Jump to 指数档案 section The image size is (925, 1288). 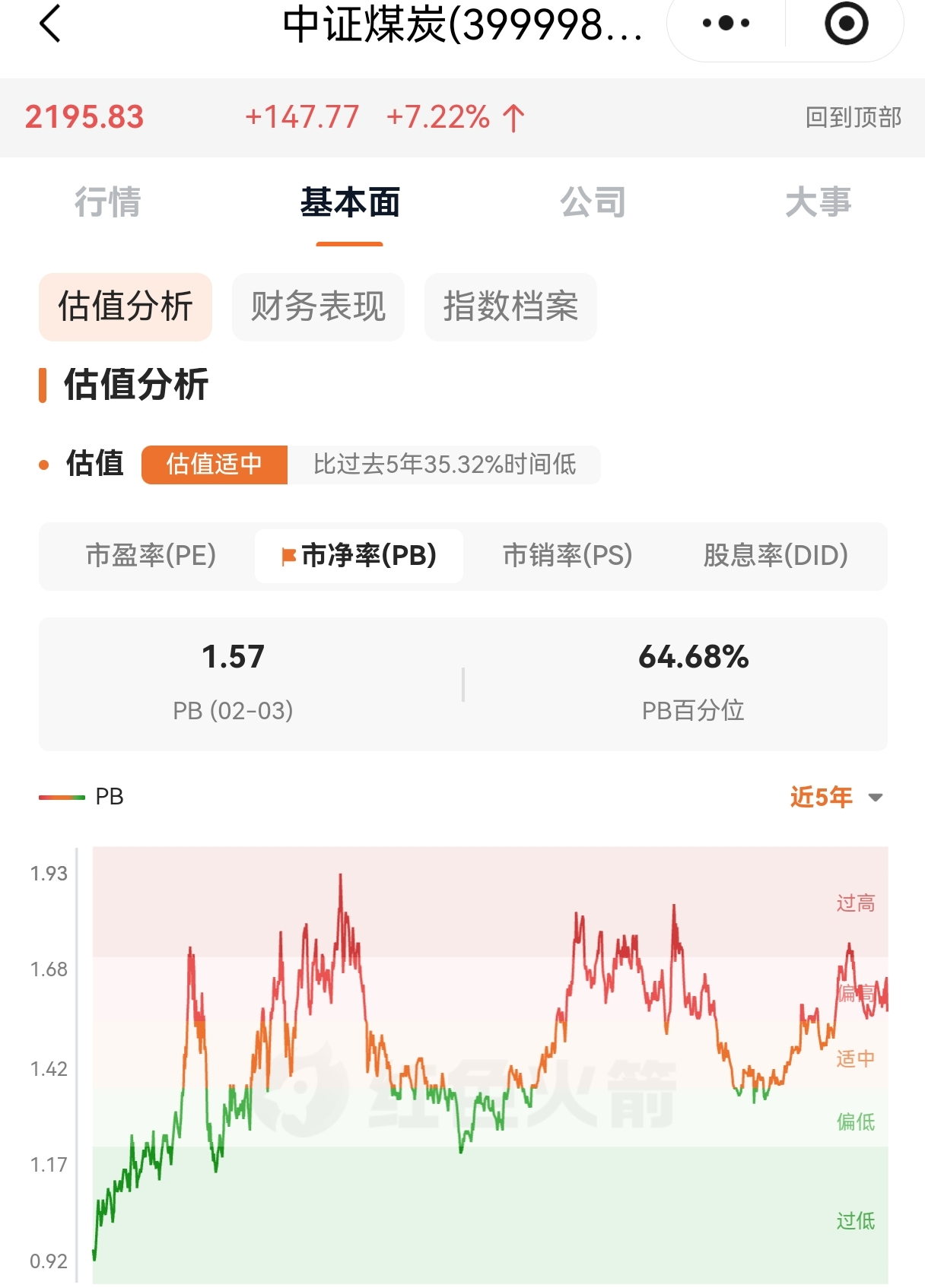point(510,306)
